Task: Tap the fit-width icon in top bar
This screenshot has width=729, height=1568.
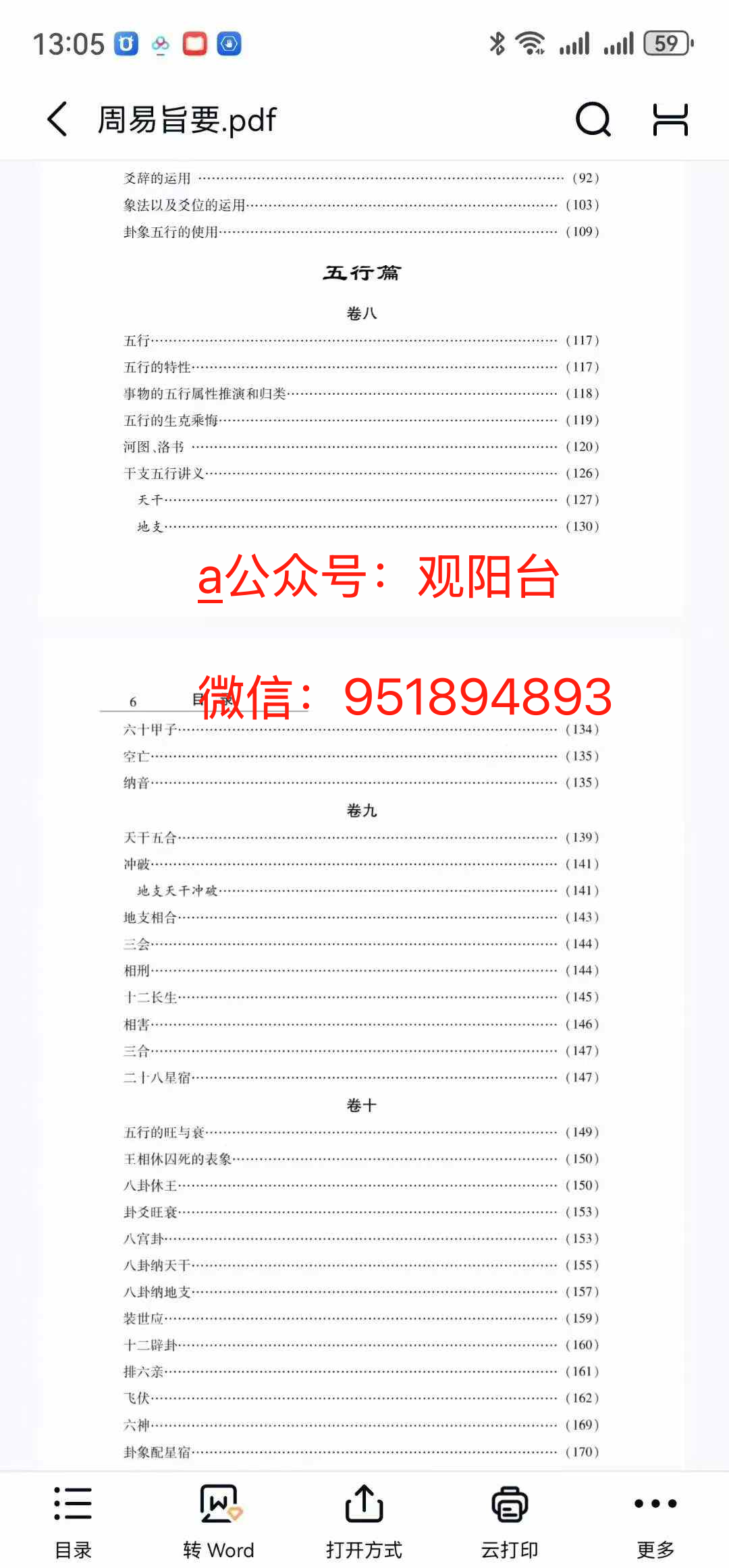Action: tap(670, 119)
